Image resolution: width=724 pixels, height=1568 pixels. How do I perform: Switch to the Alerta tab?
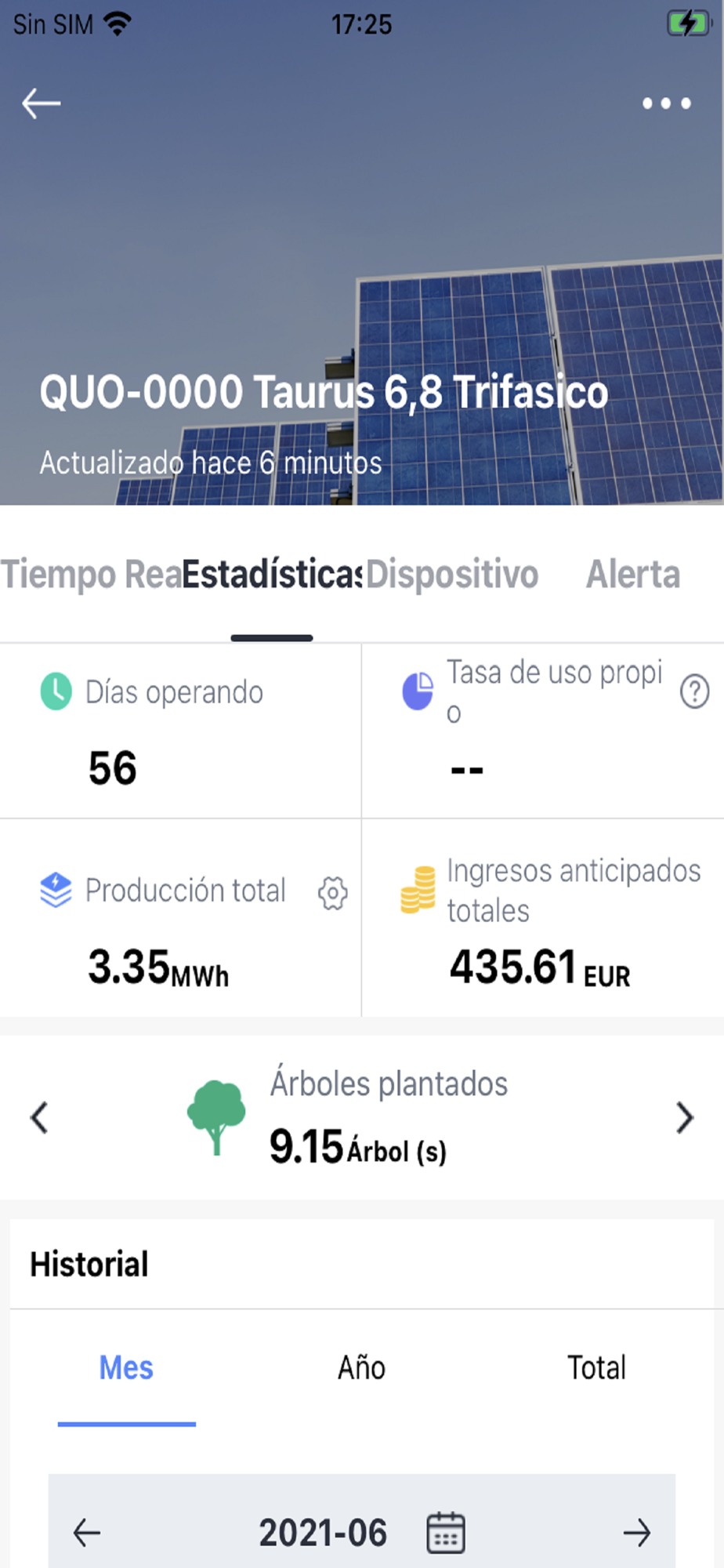coord(633,575)
